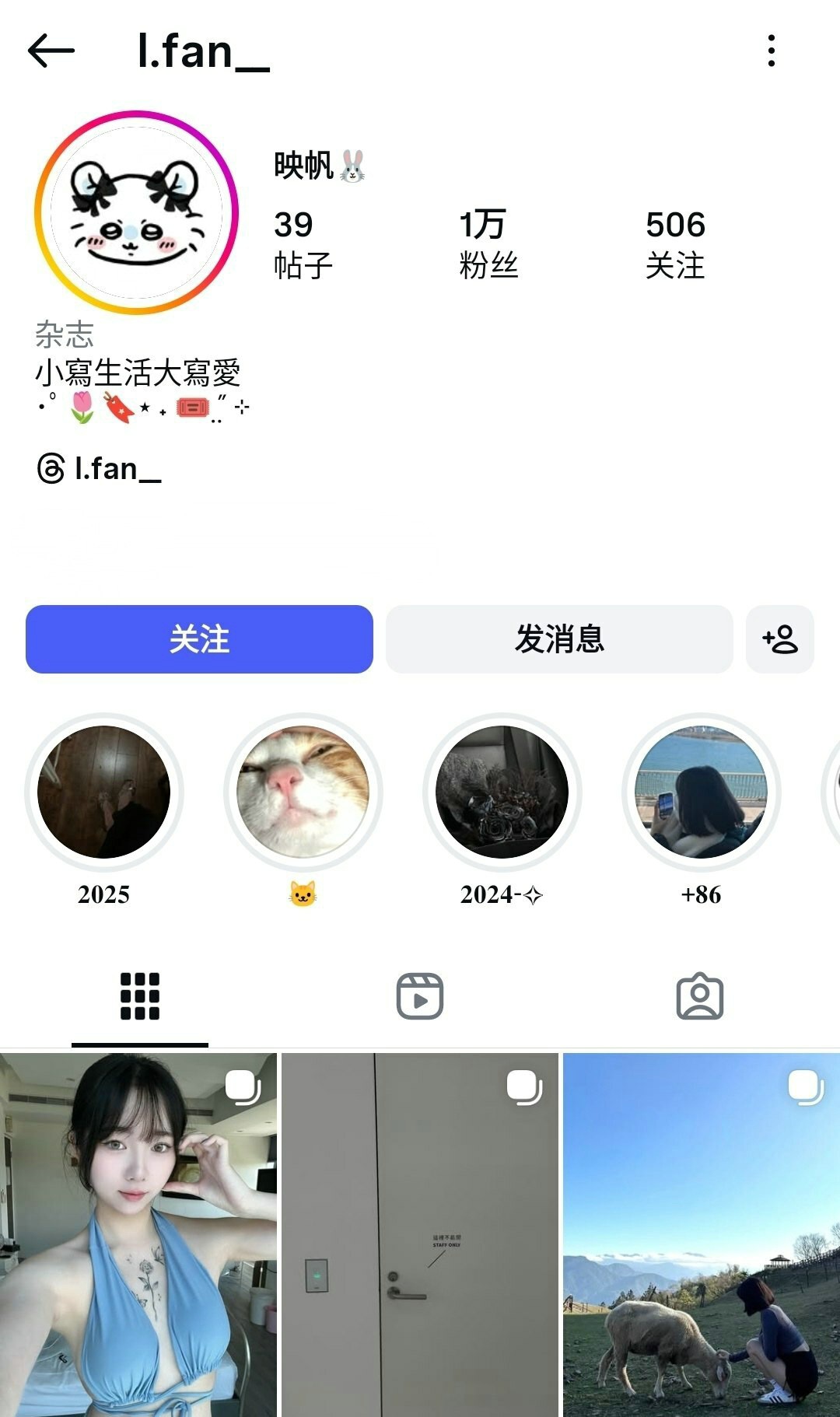Image resolution: width=840 pixels, height=1417 pixels.
Task: Follow this account with the blue 关注 button
Action: 199,639
